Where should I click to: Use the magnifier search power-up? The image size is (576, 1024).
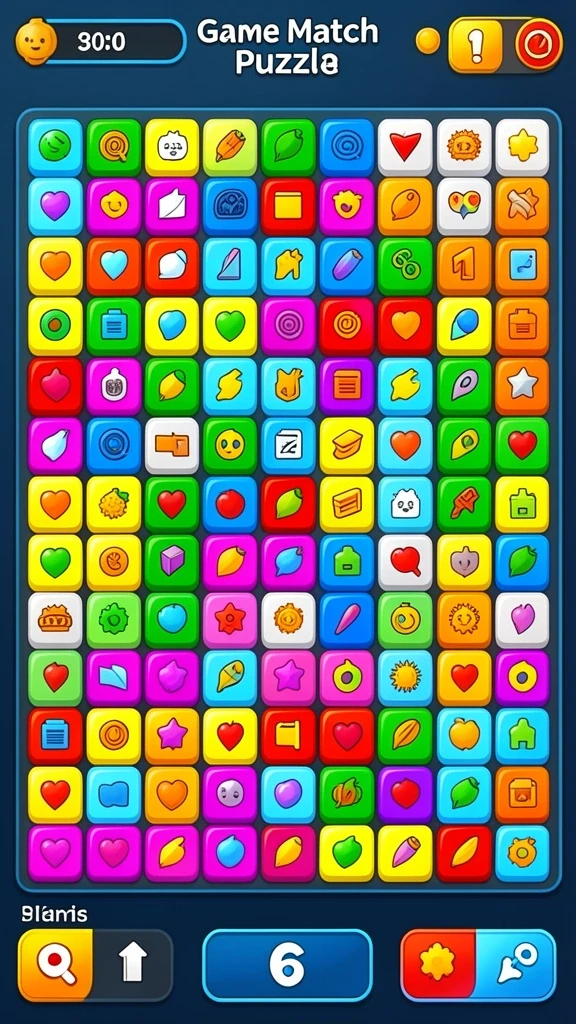coord(56,965)
